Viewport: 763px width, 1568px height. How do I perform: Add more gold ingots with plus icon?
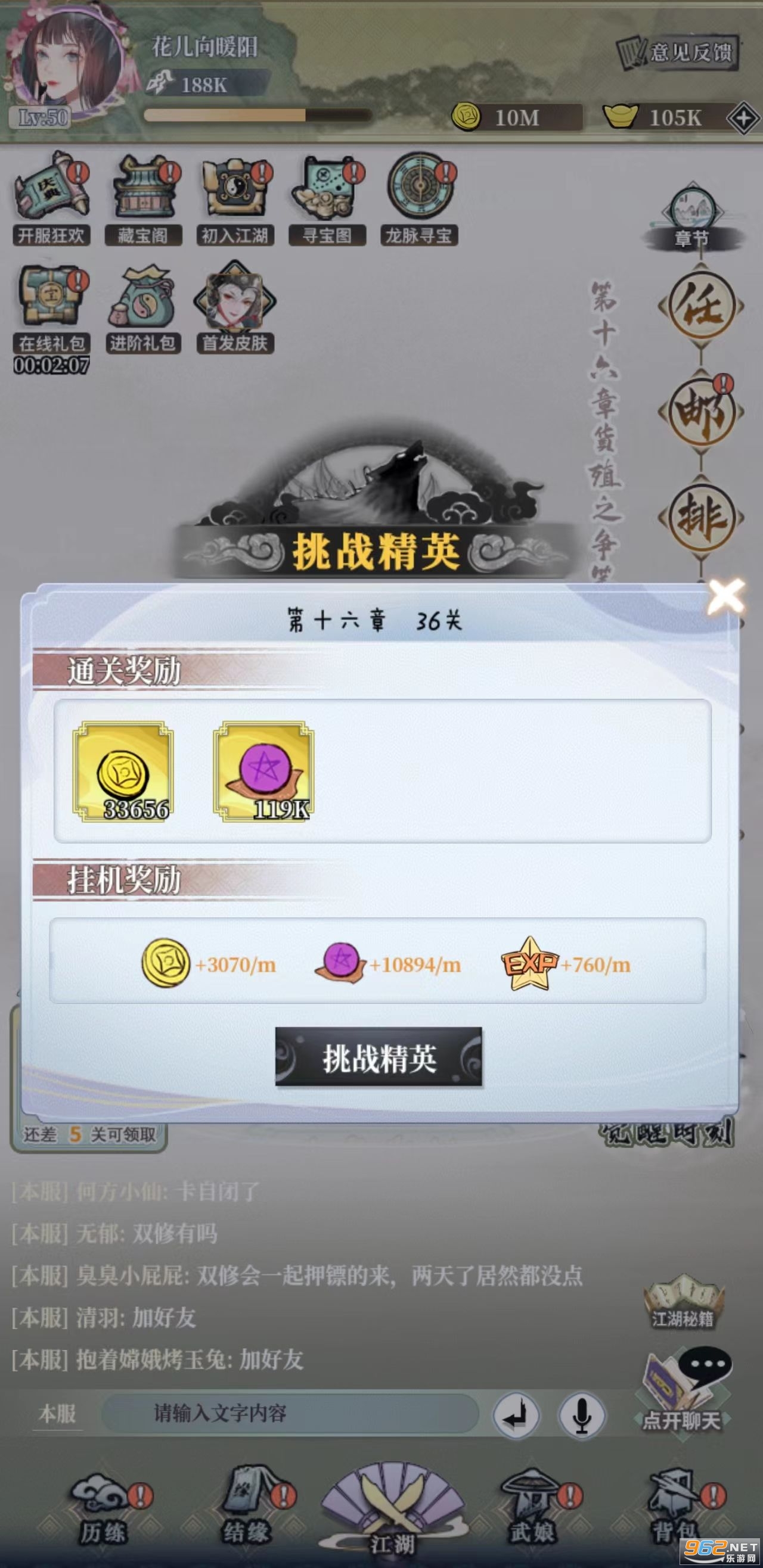tap(743, 118)
